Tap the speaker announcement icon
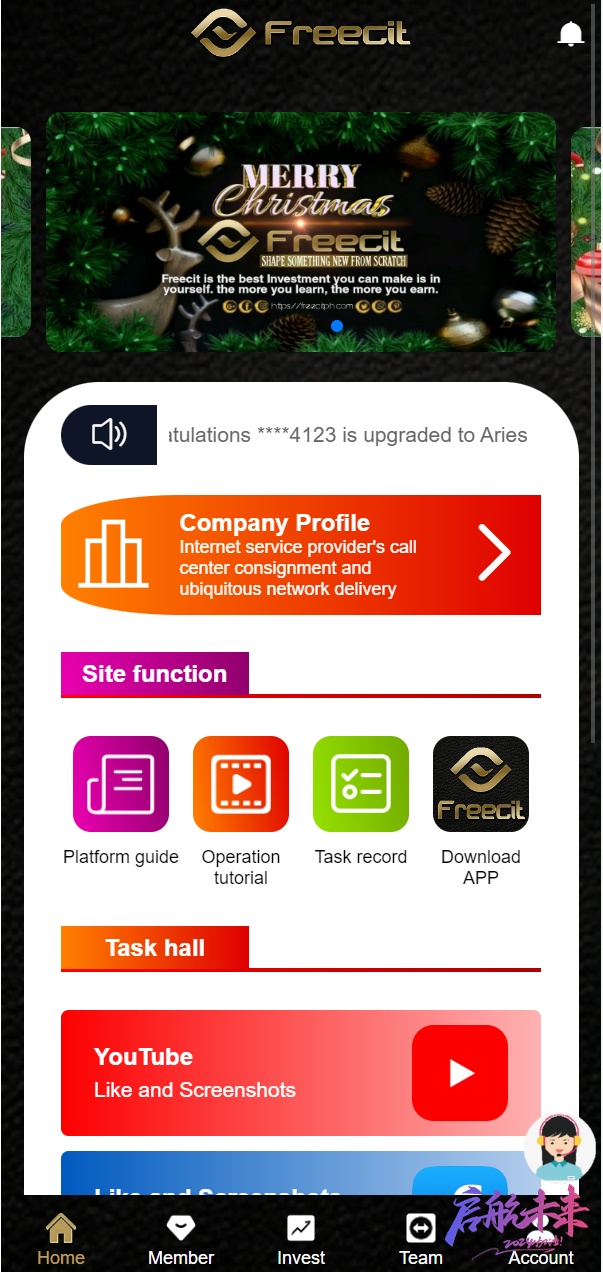This screenshot has width=603, height=1272. pos(109,435)
